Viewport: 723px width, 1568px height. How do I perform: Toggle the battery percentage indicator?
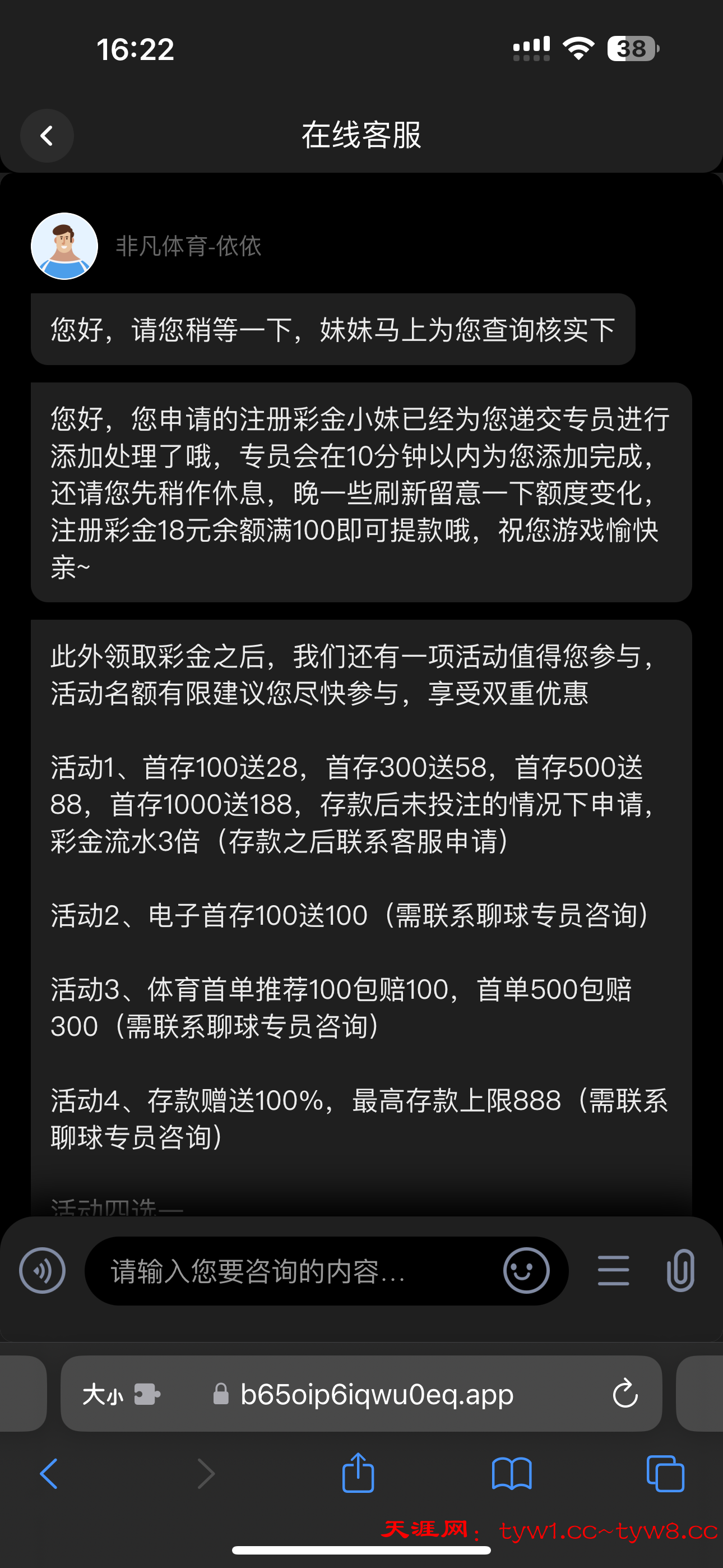point(632,48)
